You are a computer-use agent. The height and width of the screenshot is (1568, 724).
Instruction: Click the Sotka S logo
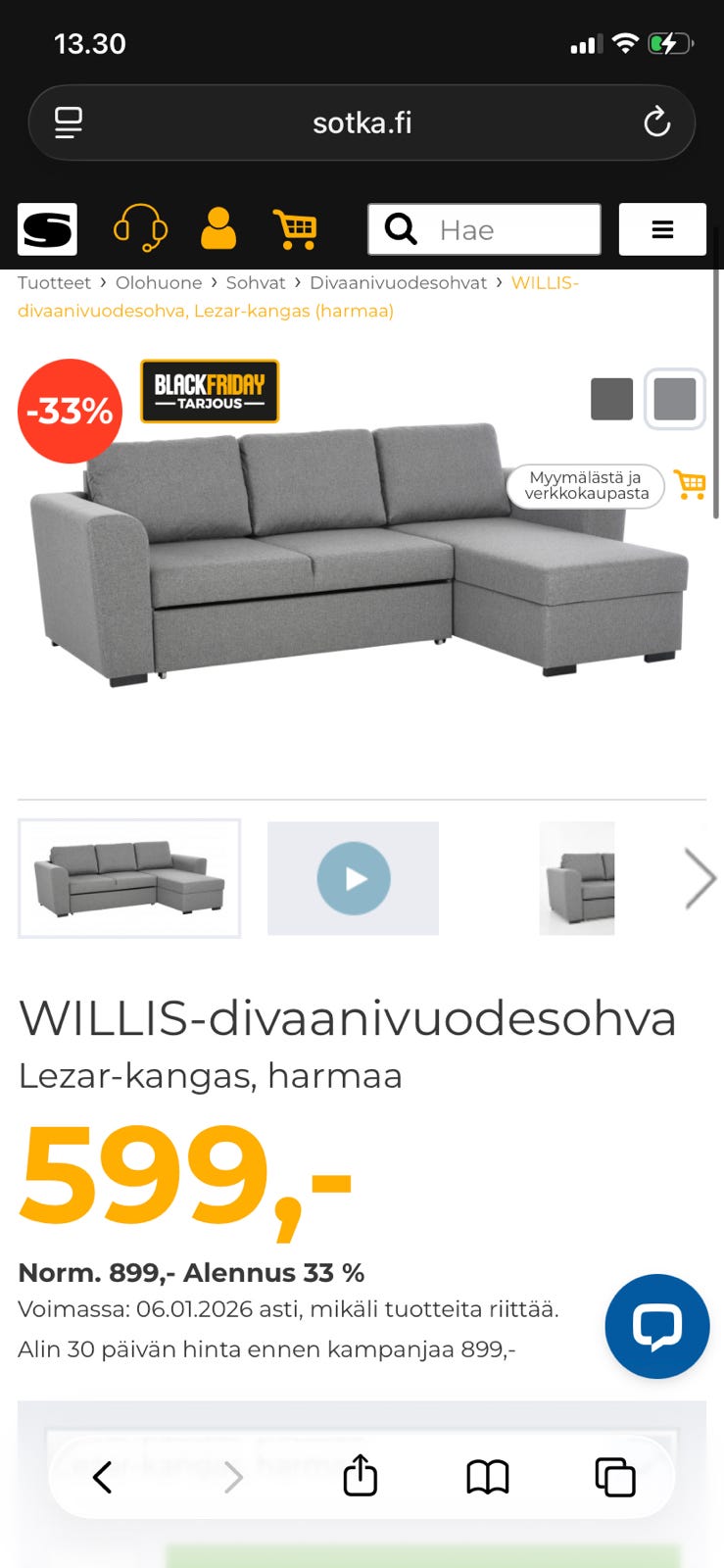[46, 229]
